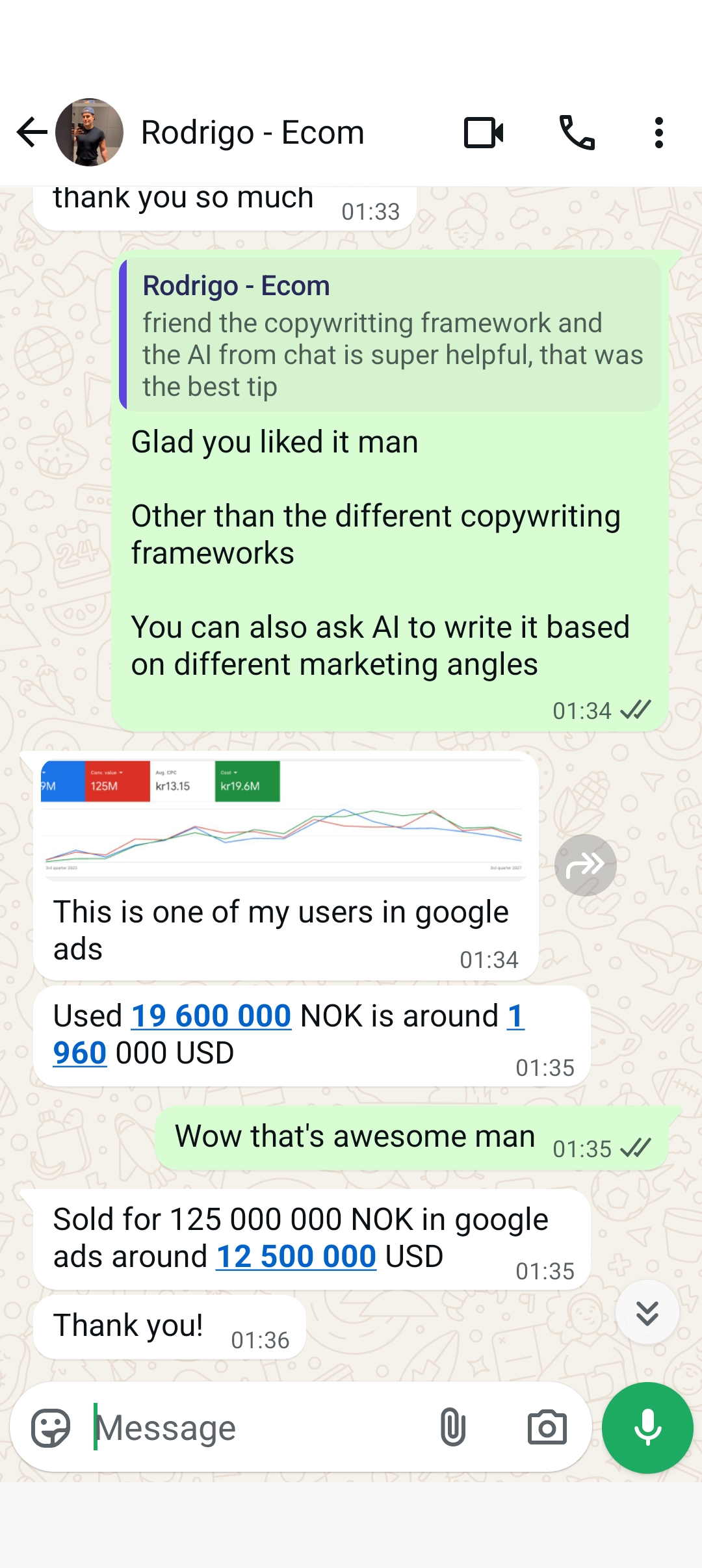Image resolution: width=702 pixels, height=1568 pixels.
Task: Attach a file with the paperclip
Action: [453, 1428]
